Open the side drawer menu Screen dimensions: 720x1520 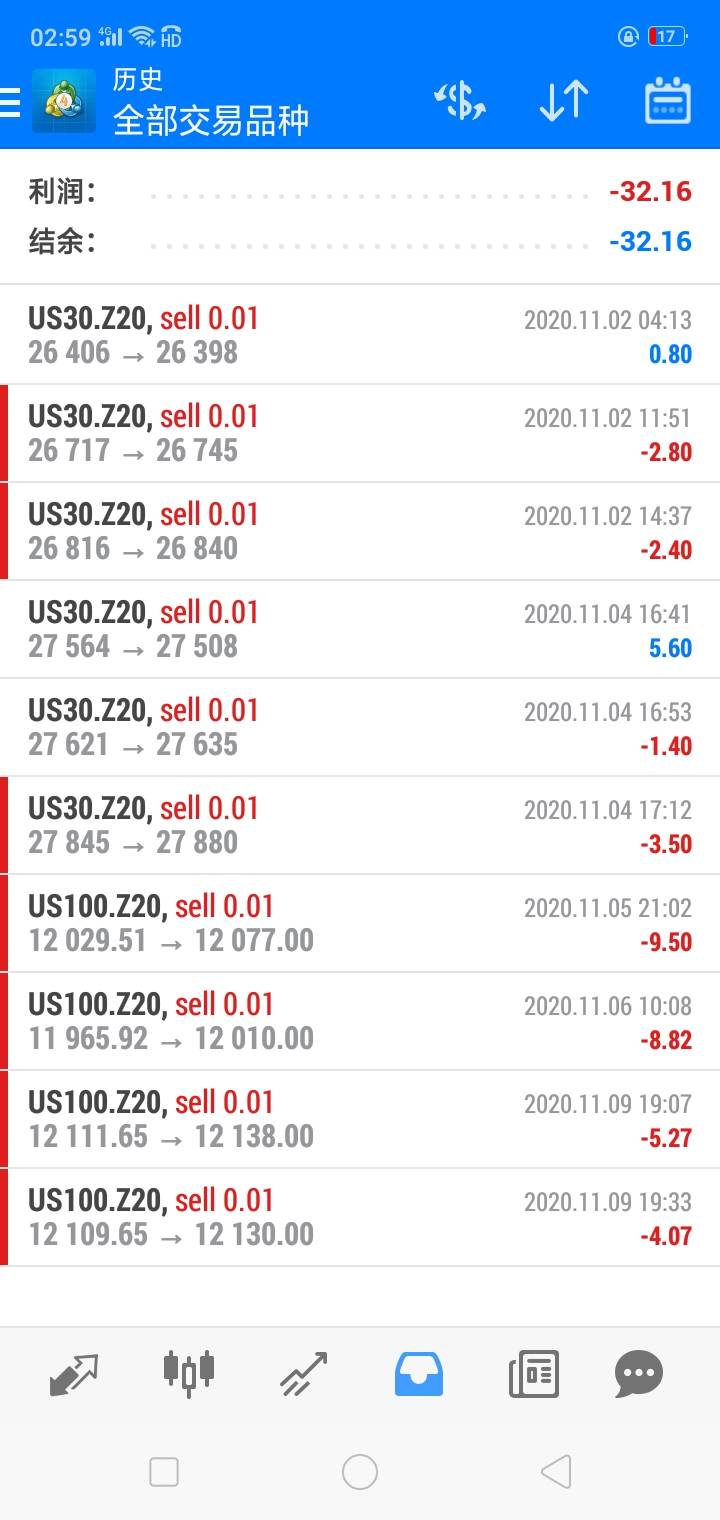(12, 102)
